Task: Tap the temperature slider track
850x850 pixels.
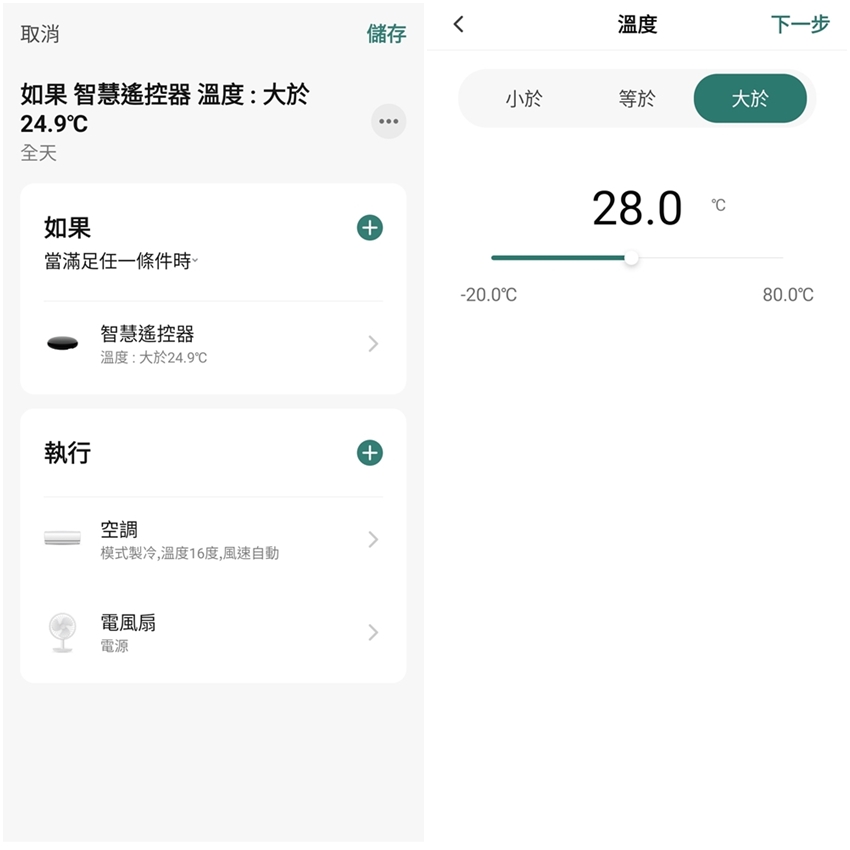Action: click(700, 258)
